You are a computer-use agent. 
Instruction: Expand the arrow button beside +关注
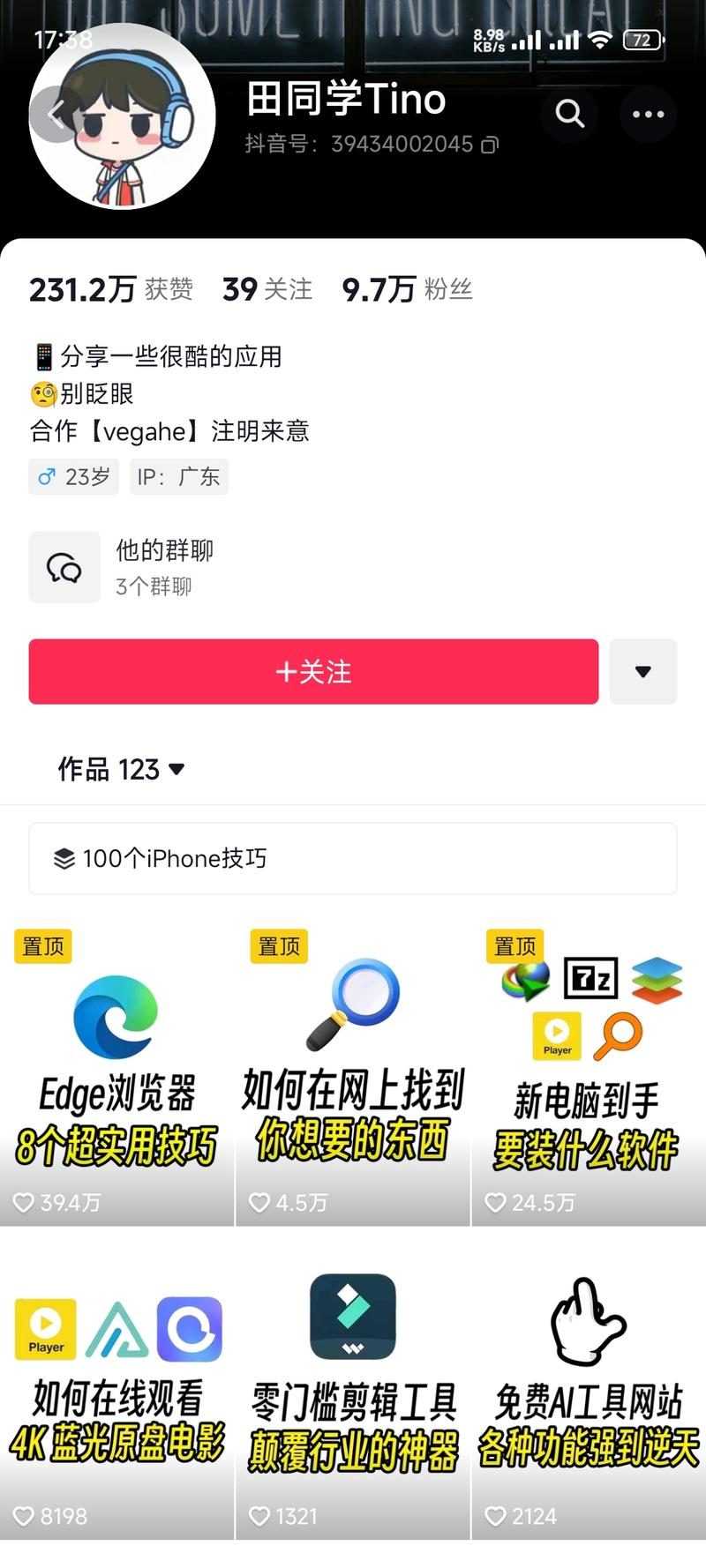pos(642,672)
